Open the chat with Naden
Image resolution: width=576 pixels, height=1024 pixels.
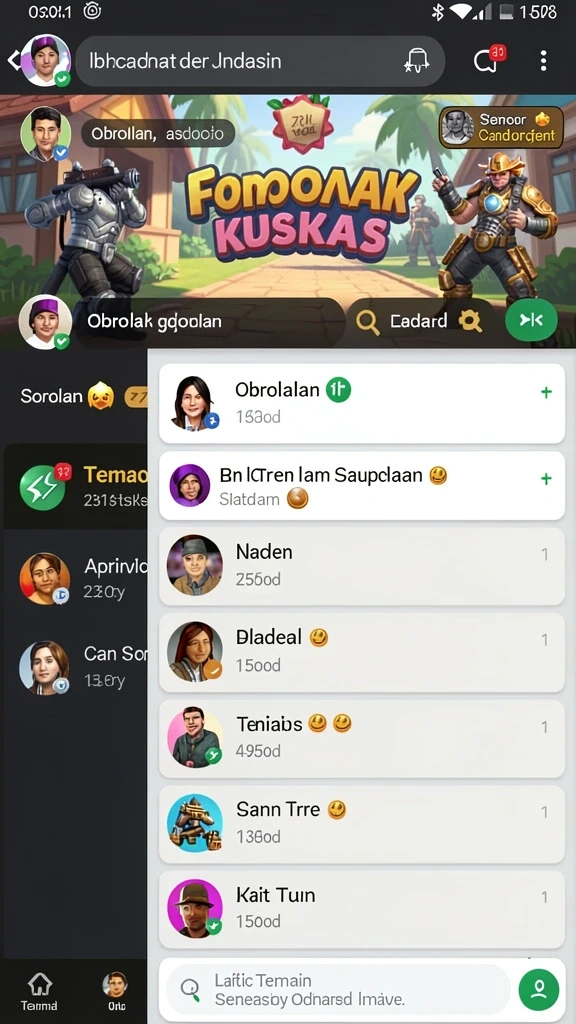pyautogui.click(x=362, y=566)
